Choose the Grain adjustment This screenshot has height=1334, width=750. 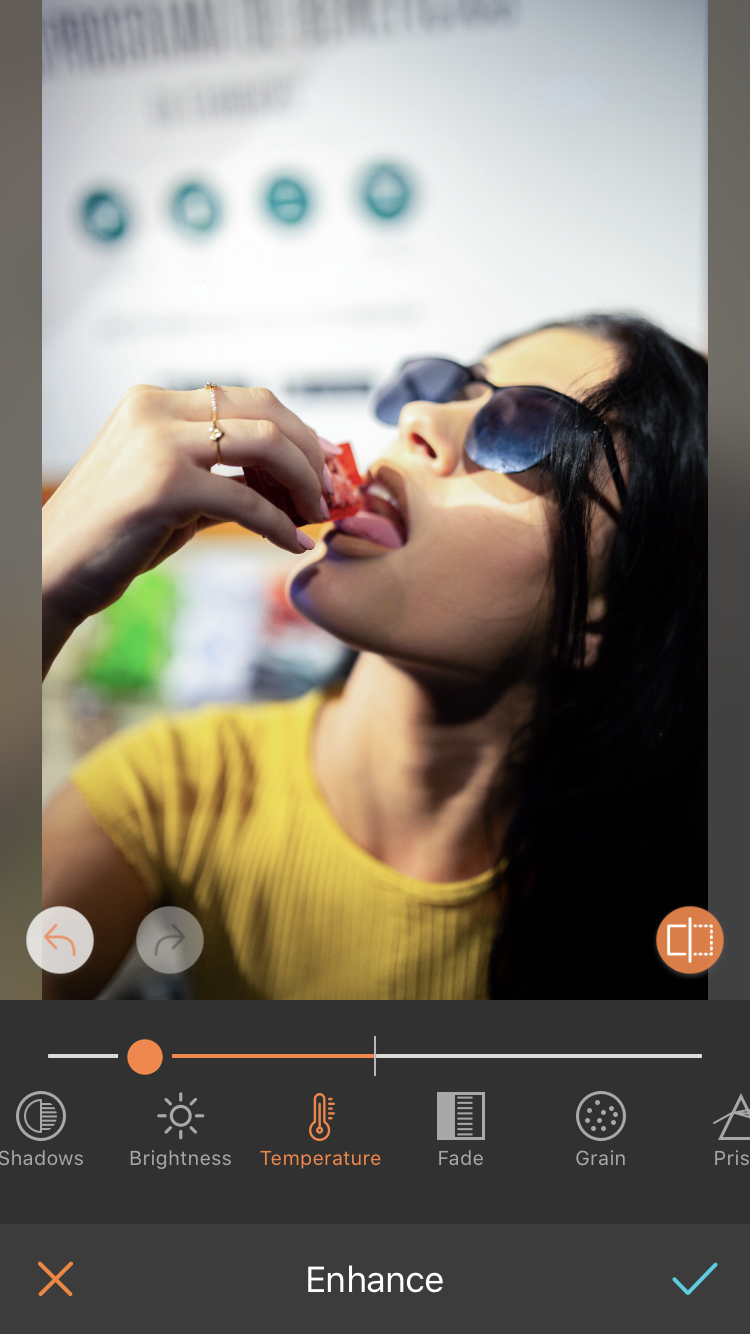[x=600, y=1131]
